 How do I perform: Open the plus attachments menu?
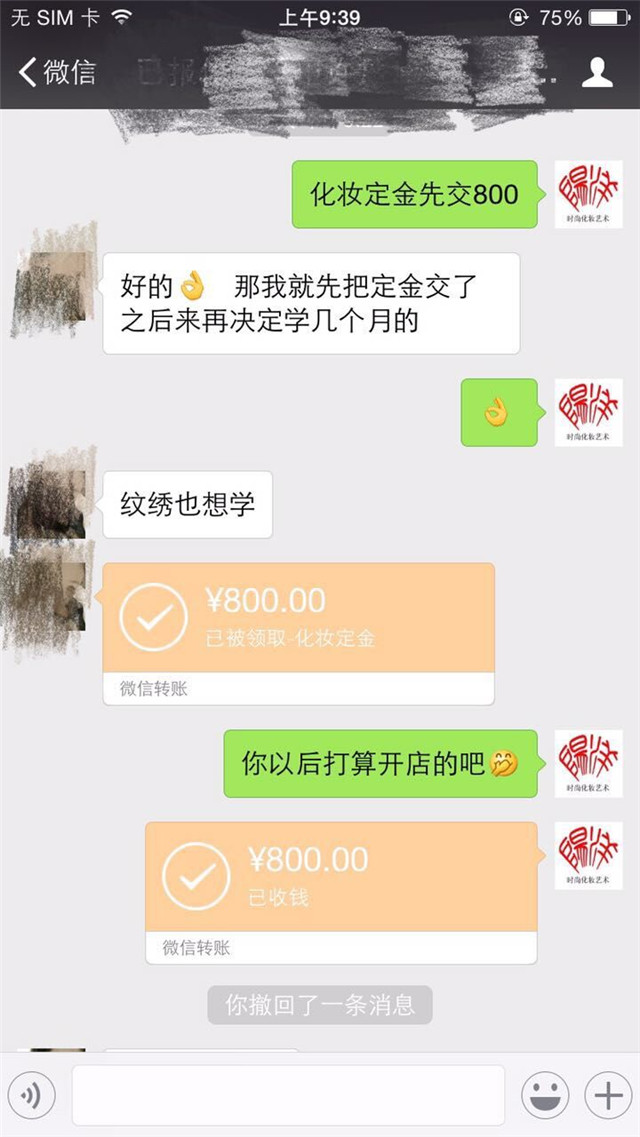608,1096
